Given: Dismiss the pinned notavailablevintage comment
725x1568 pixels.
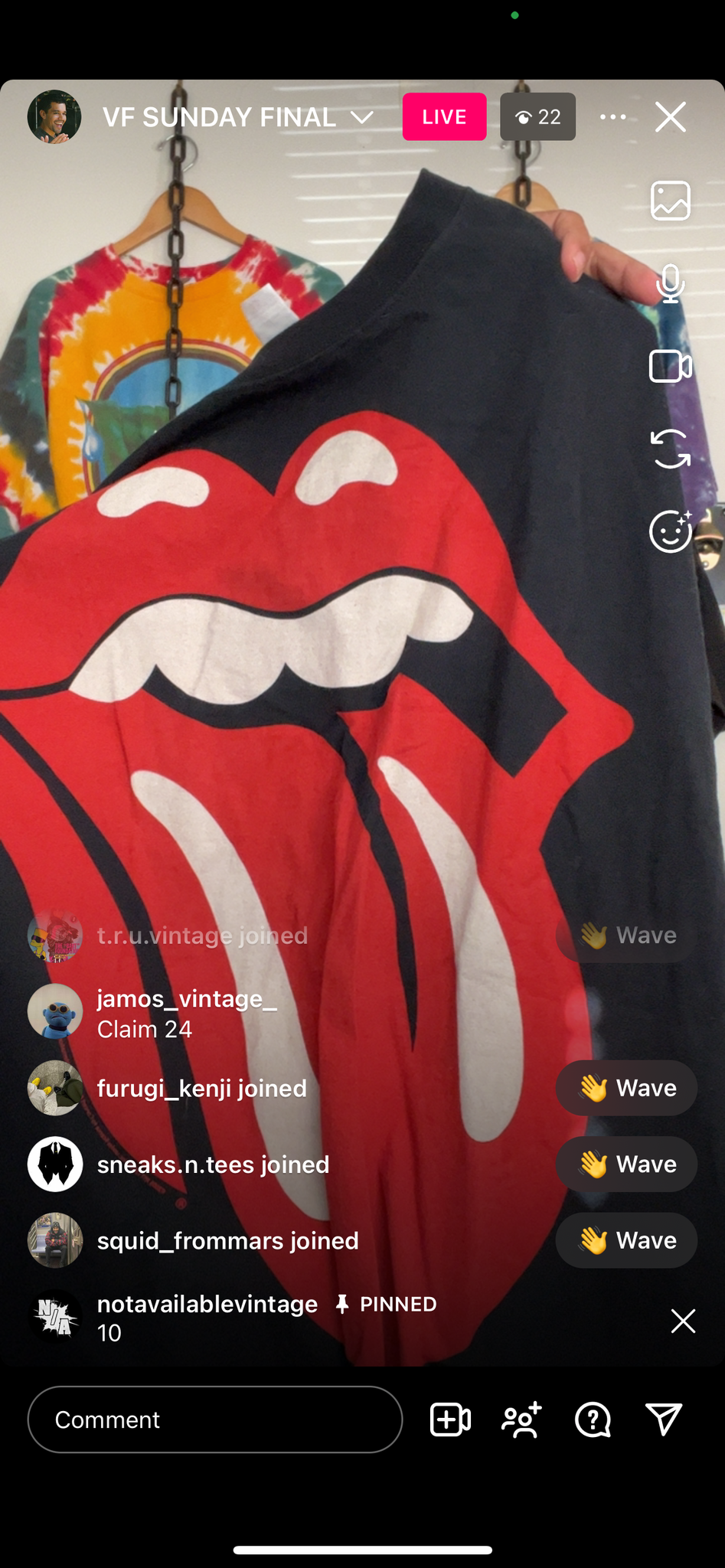Looking at the screenshot, I should 683,1321.
